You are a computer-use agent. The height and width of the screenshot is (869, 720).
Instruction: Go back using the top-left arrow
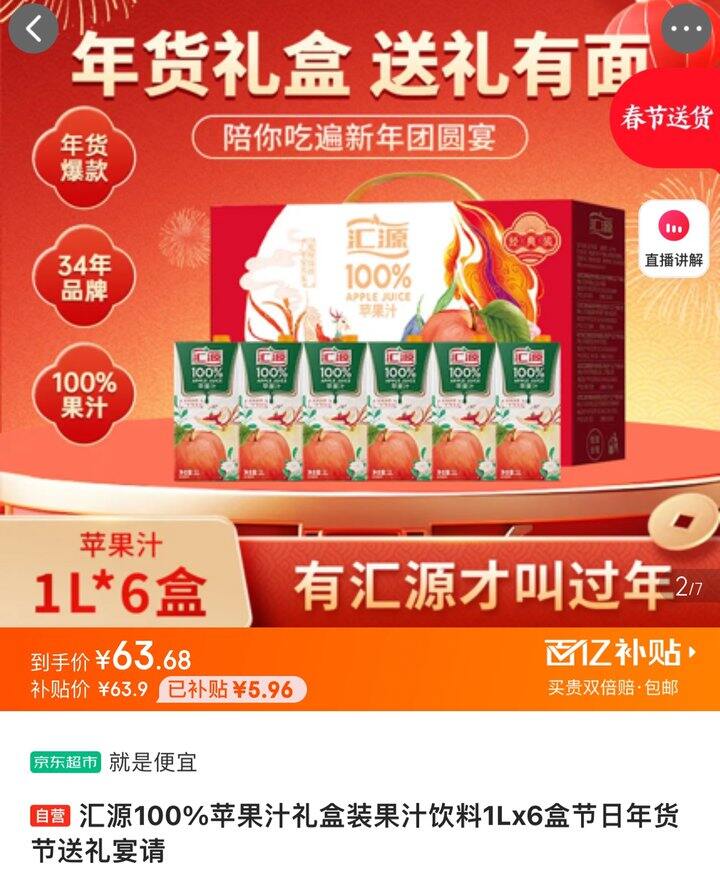pos(33,28)
